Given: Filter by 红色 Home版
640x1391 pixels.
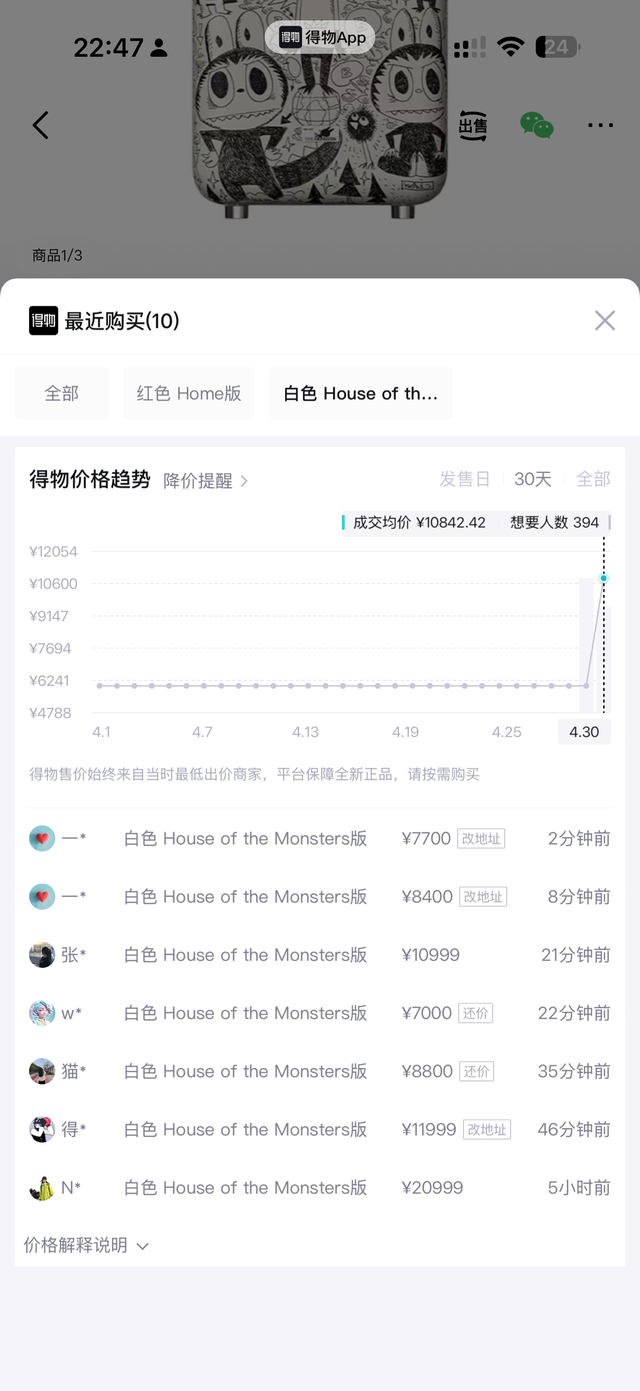Looking at the screenshot, I should [x=189, y=393].
